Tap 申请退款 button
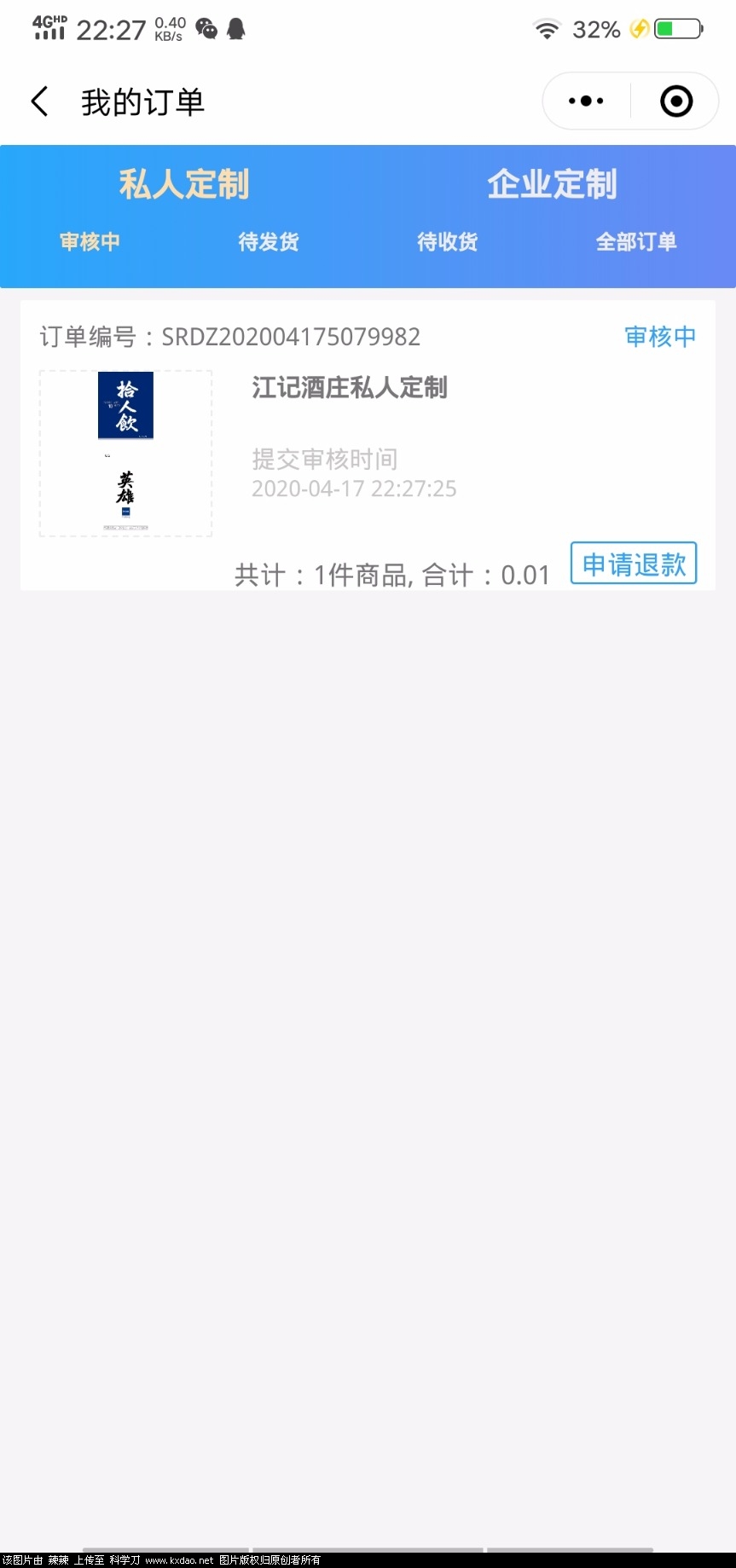This screenshot has height=1568, width=736. point(634,564)
